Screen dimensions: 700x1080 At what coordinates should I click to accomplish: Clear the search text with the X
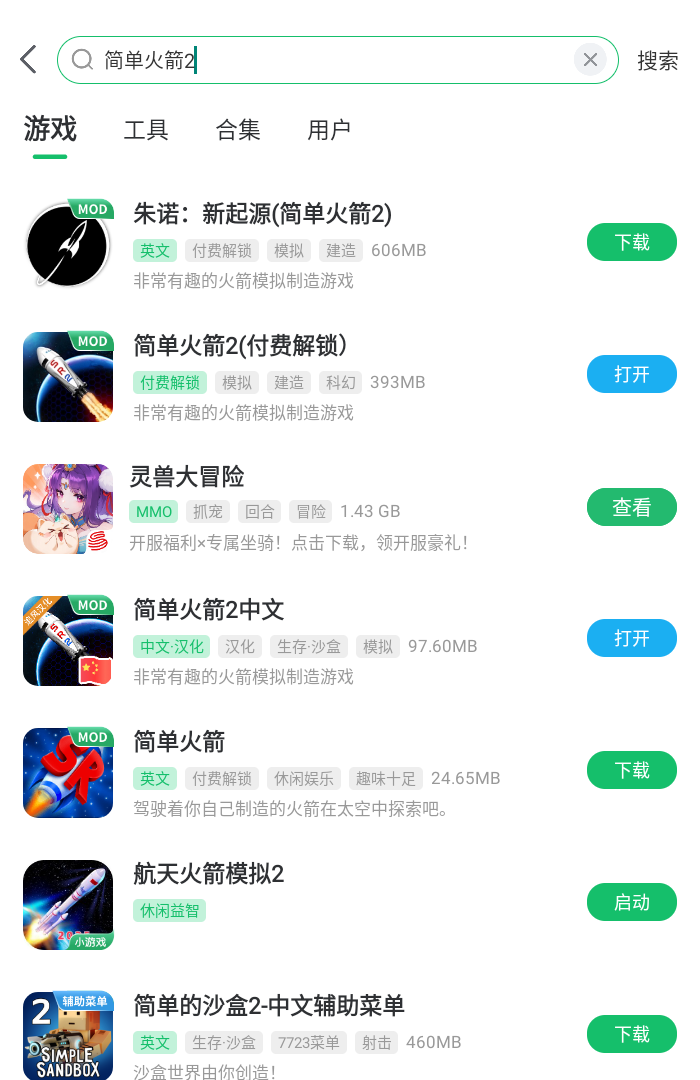pyautogui.click(x=590, y=60)
